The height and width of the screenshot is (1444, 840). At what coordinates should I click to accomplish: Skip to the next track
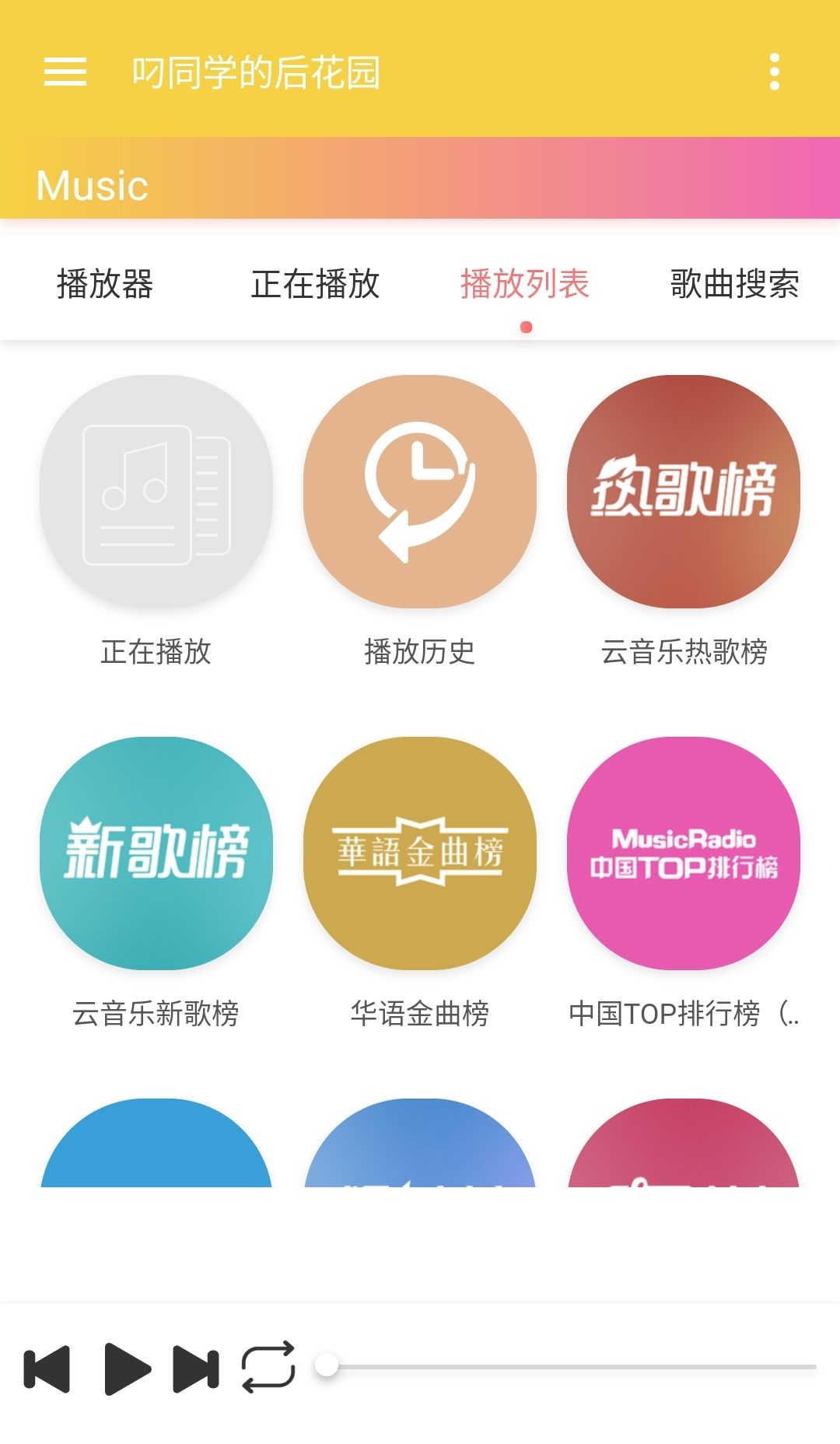click(196, 1369)
